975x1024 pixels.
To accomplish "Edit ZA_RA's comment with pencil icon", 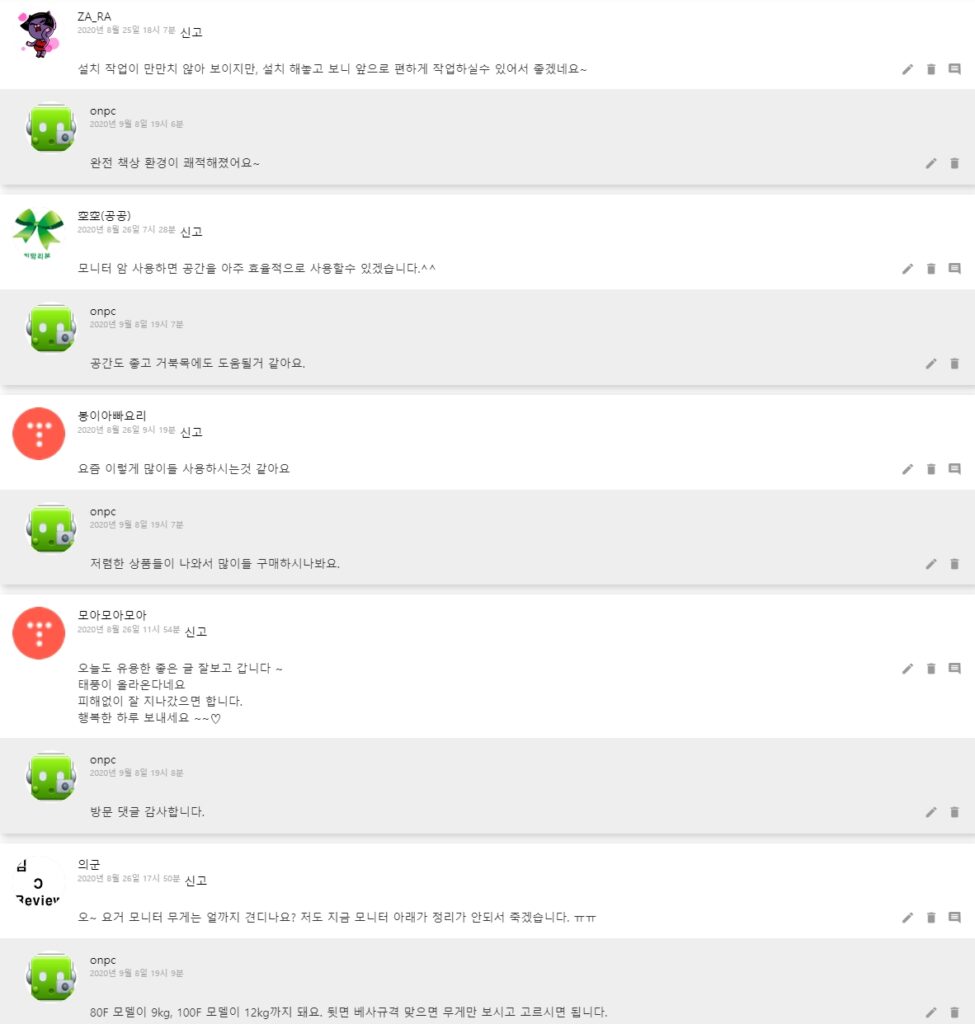I will click(908, 69).
